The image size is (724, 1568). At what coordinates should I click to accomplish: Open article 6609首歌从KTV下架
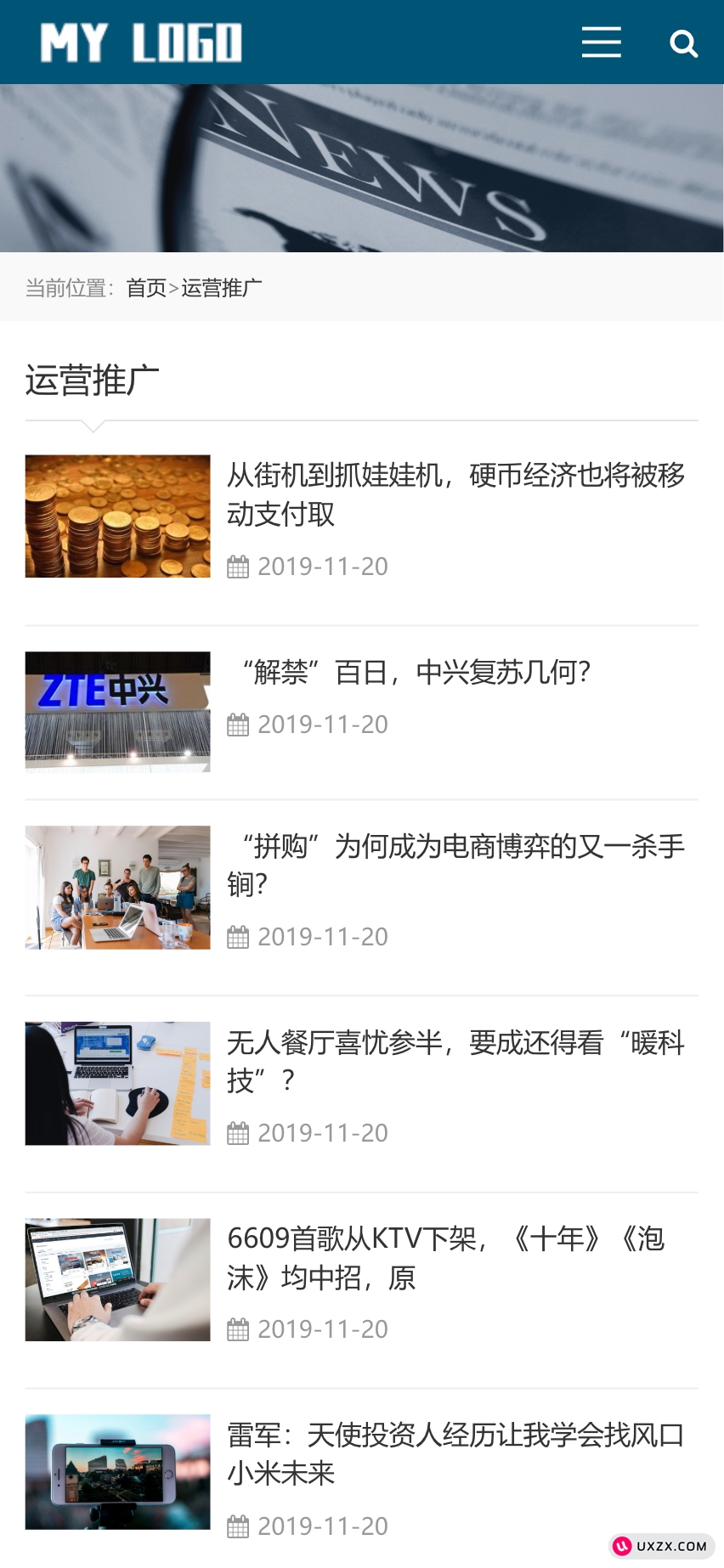coord(446,1257)
